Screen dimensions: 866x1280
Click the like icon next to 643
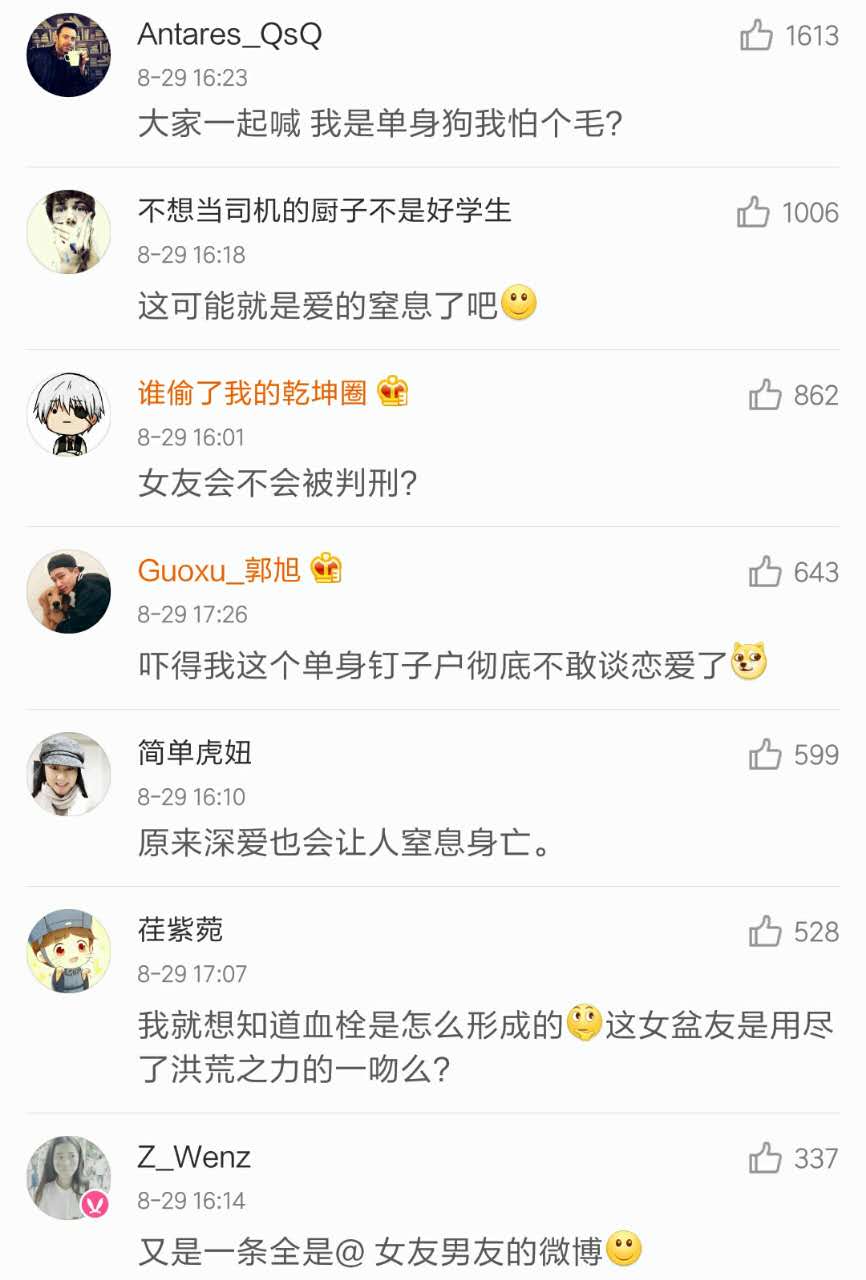(767, 573)
